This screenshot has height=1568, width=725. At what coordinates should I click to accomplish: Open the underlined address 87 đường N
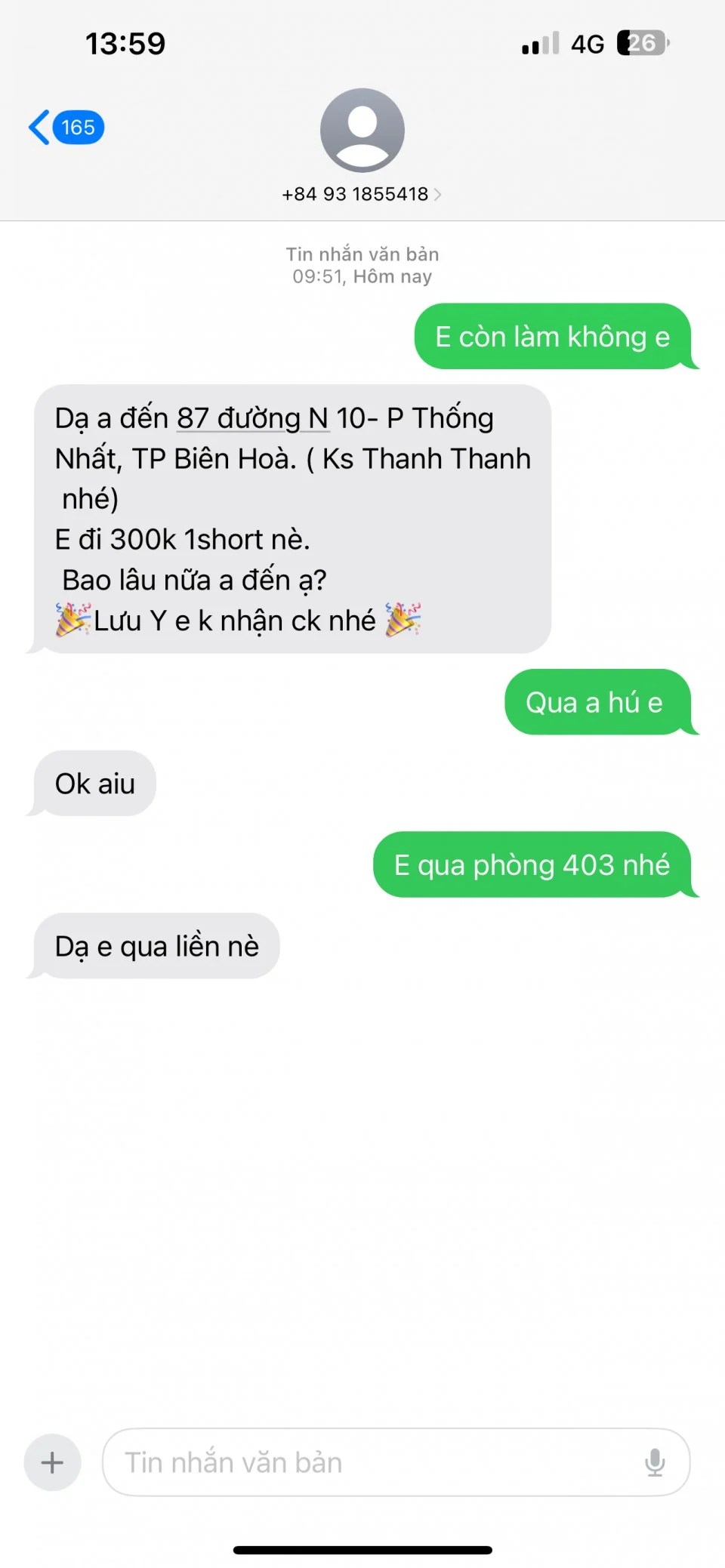click(x=252, y=418)
